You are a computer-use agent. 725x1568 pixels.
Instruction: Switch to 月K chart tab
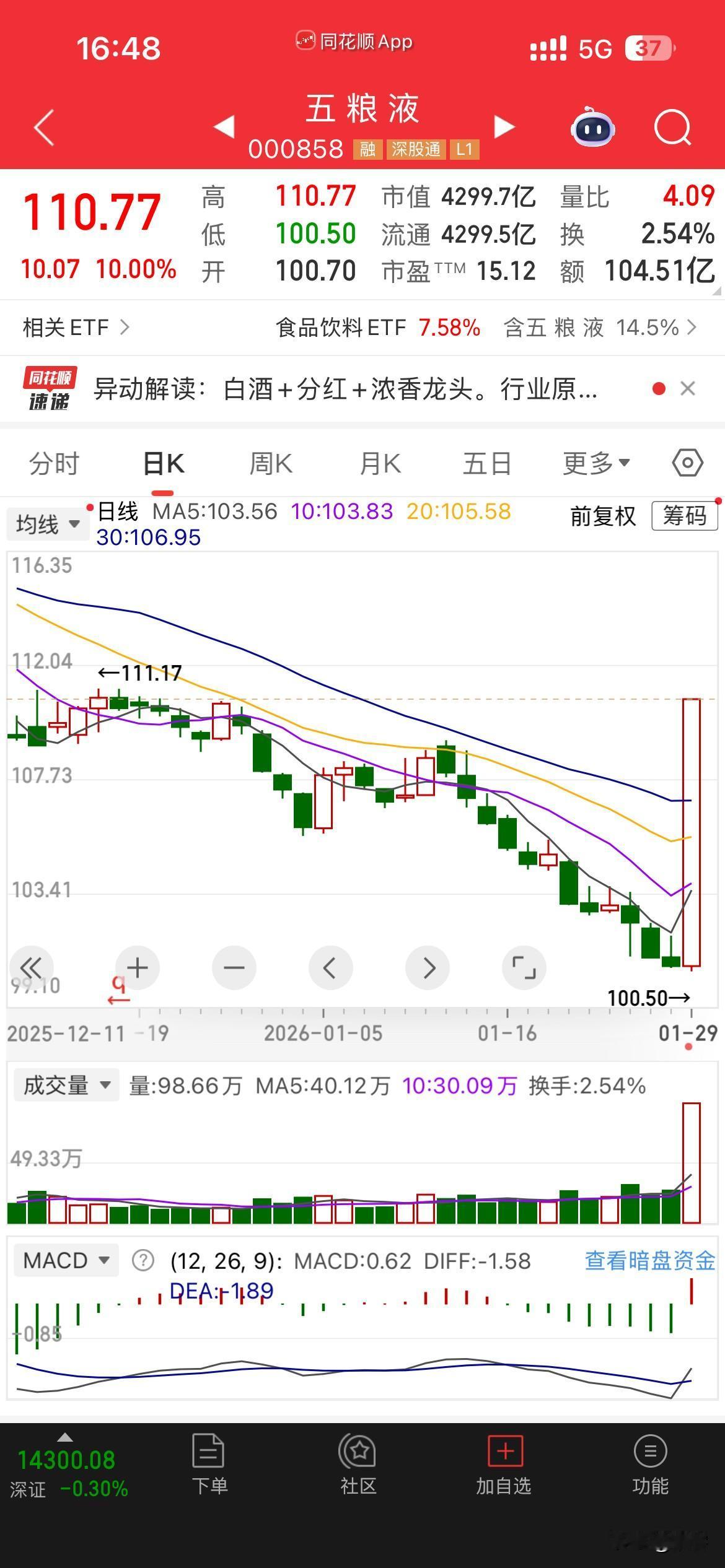[x=380, y=464]
